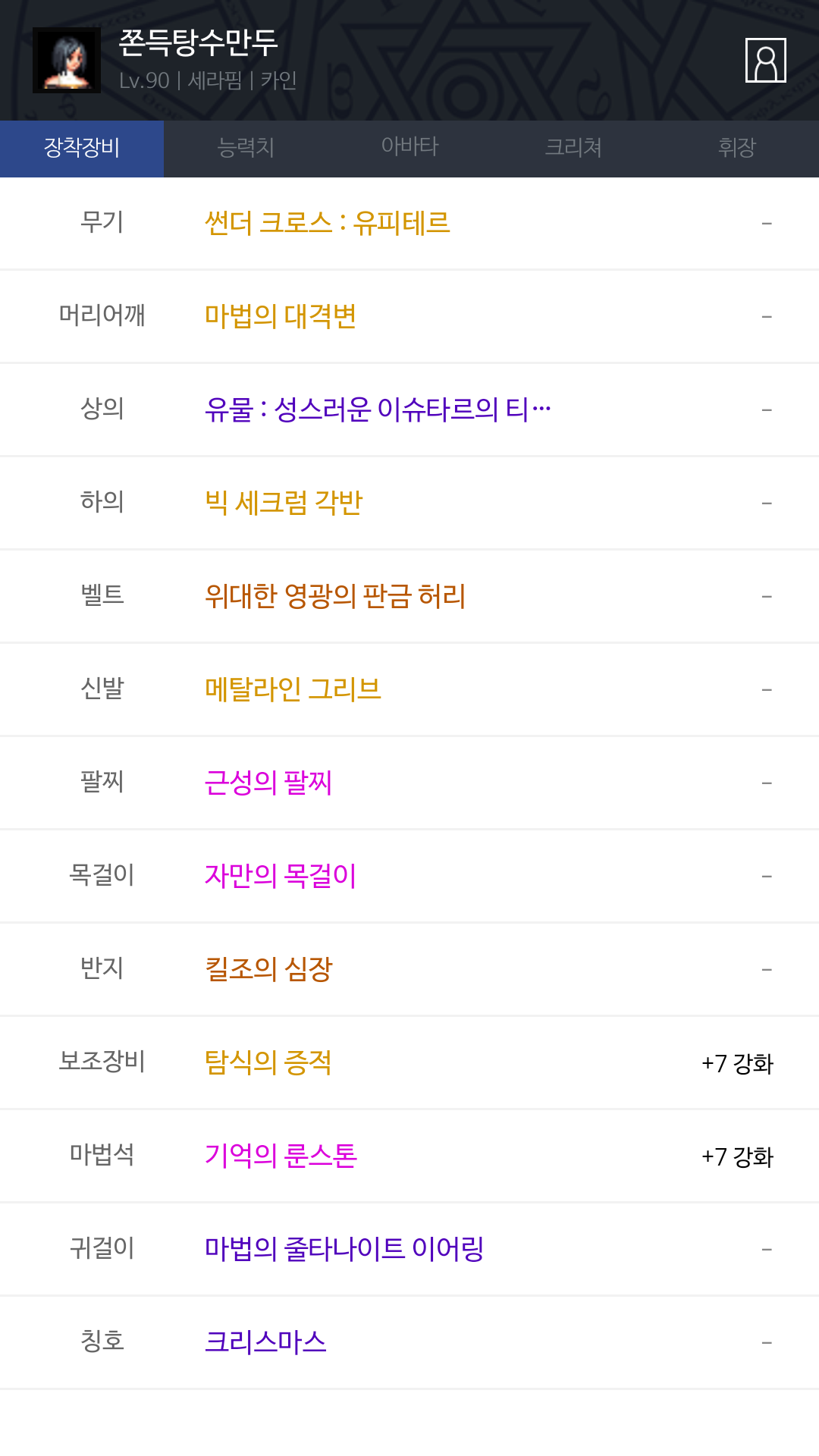Screen dimensions: 819x1456
Task: Switch to the 휘장 tab
Action: pos(736,148)
